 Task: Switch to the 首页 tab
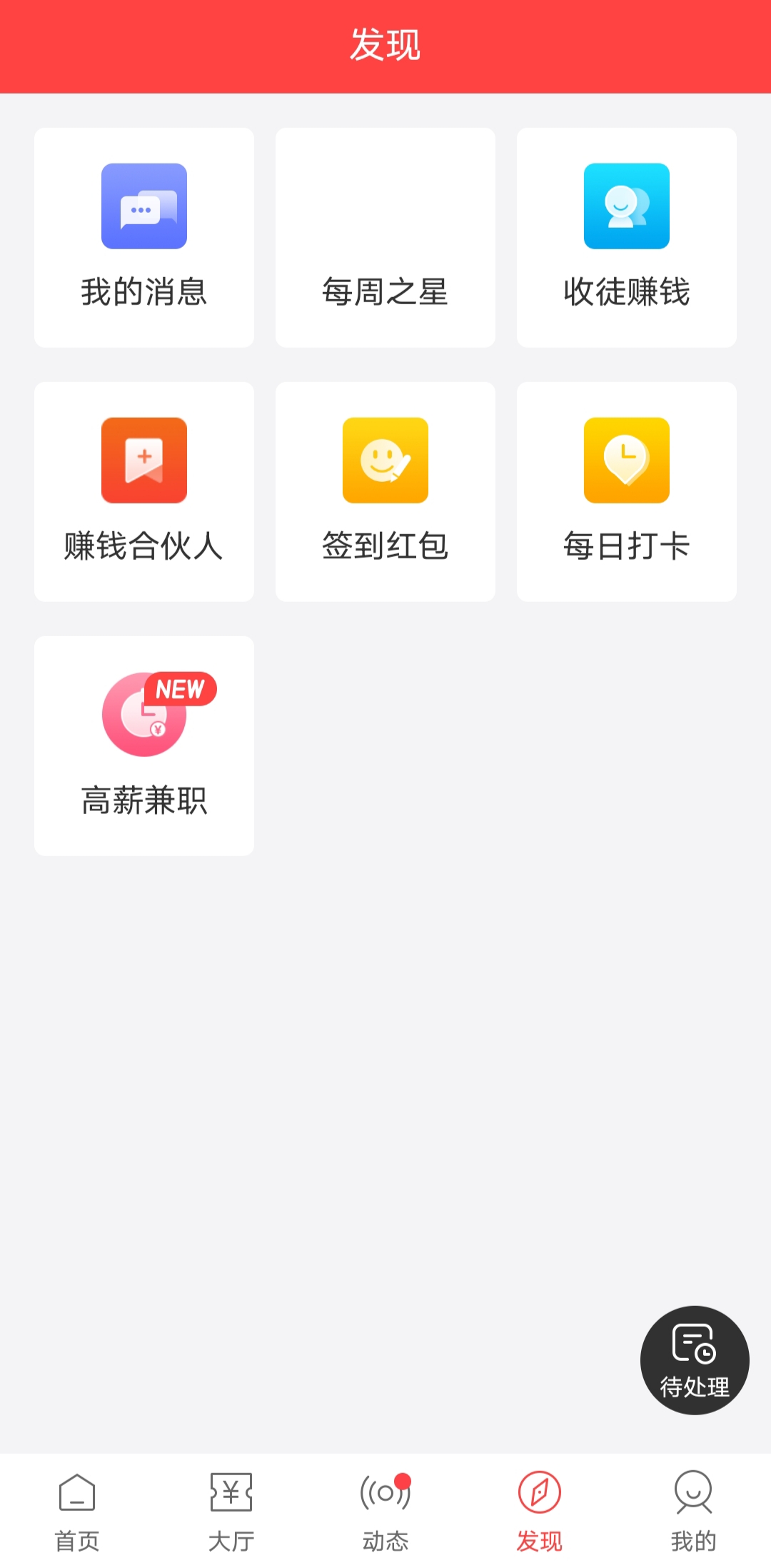tap(77, 1512)
